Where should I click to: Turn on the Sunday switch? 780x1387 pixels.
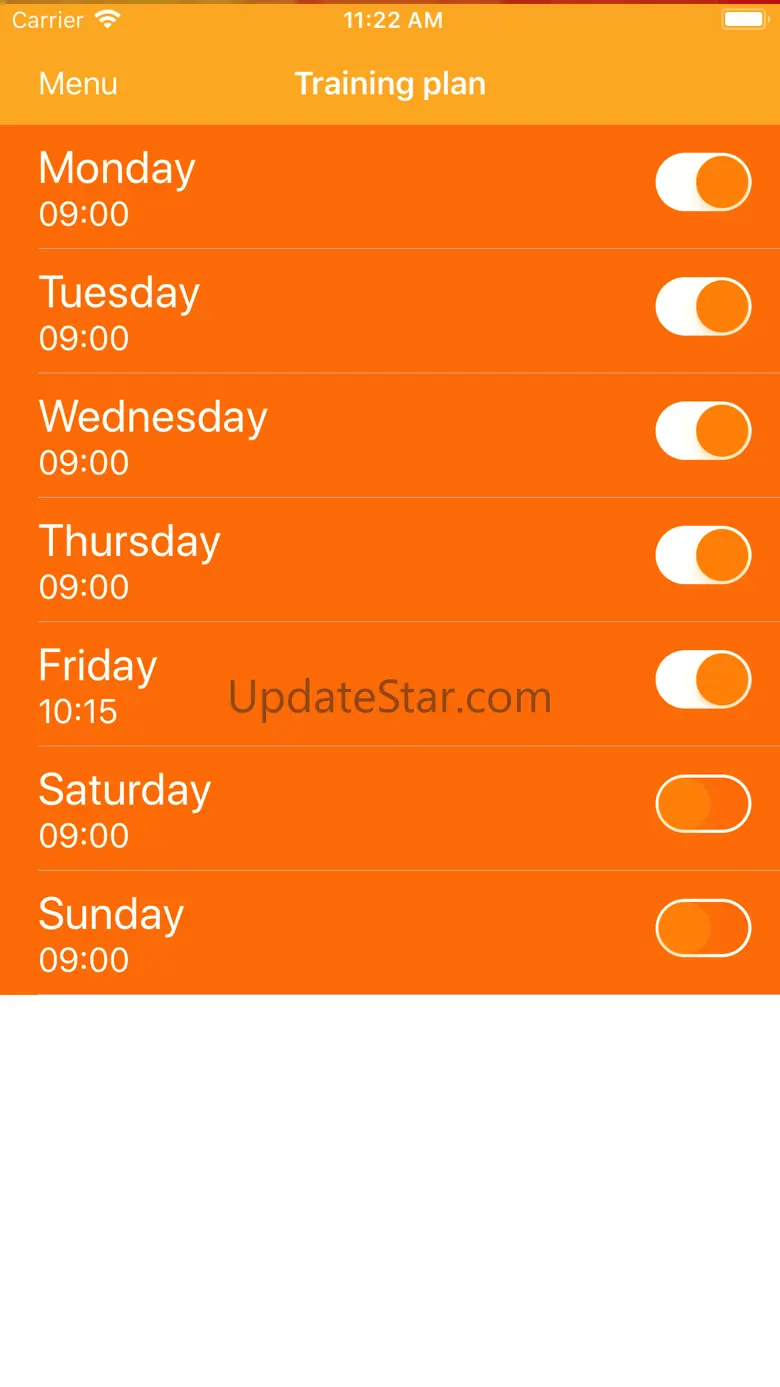[702, 928]
